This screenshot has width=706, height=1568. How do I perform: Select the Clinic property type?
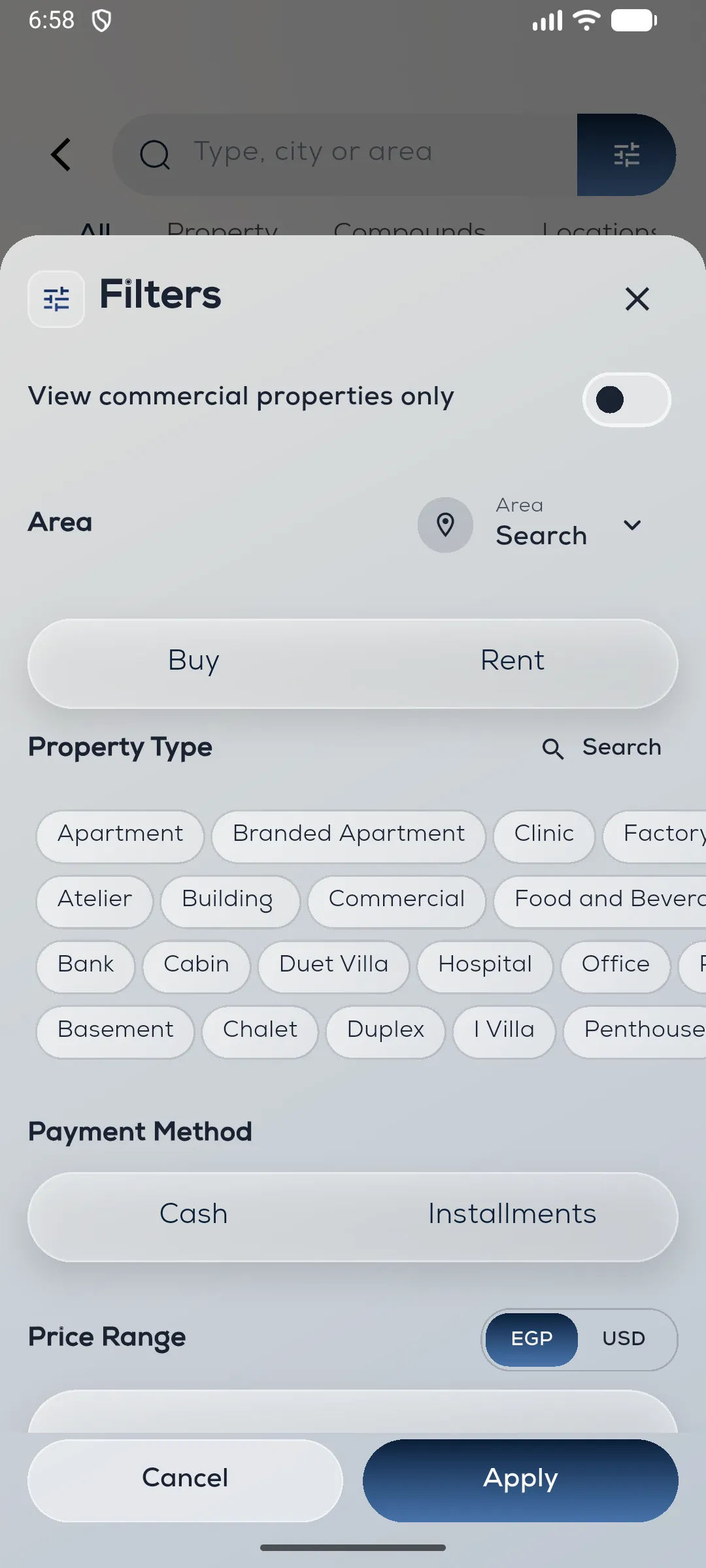click(x=543, y=834)
